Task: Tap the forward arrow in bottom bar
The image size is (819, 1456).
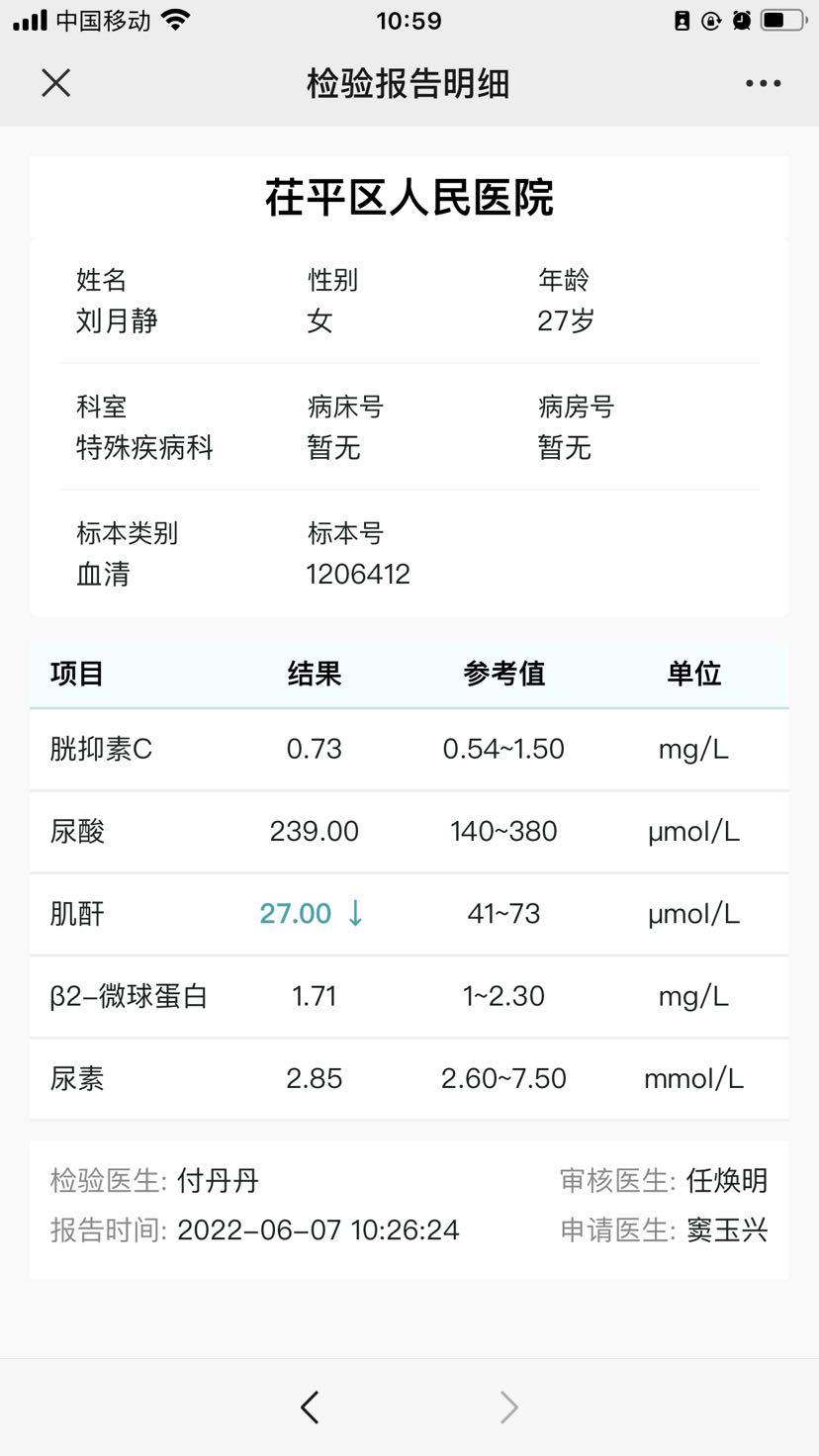Action: [x=508, y=1407]
